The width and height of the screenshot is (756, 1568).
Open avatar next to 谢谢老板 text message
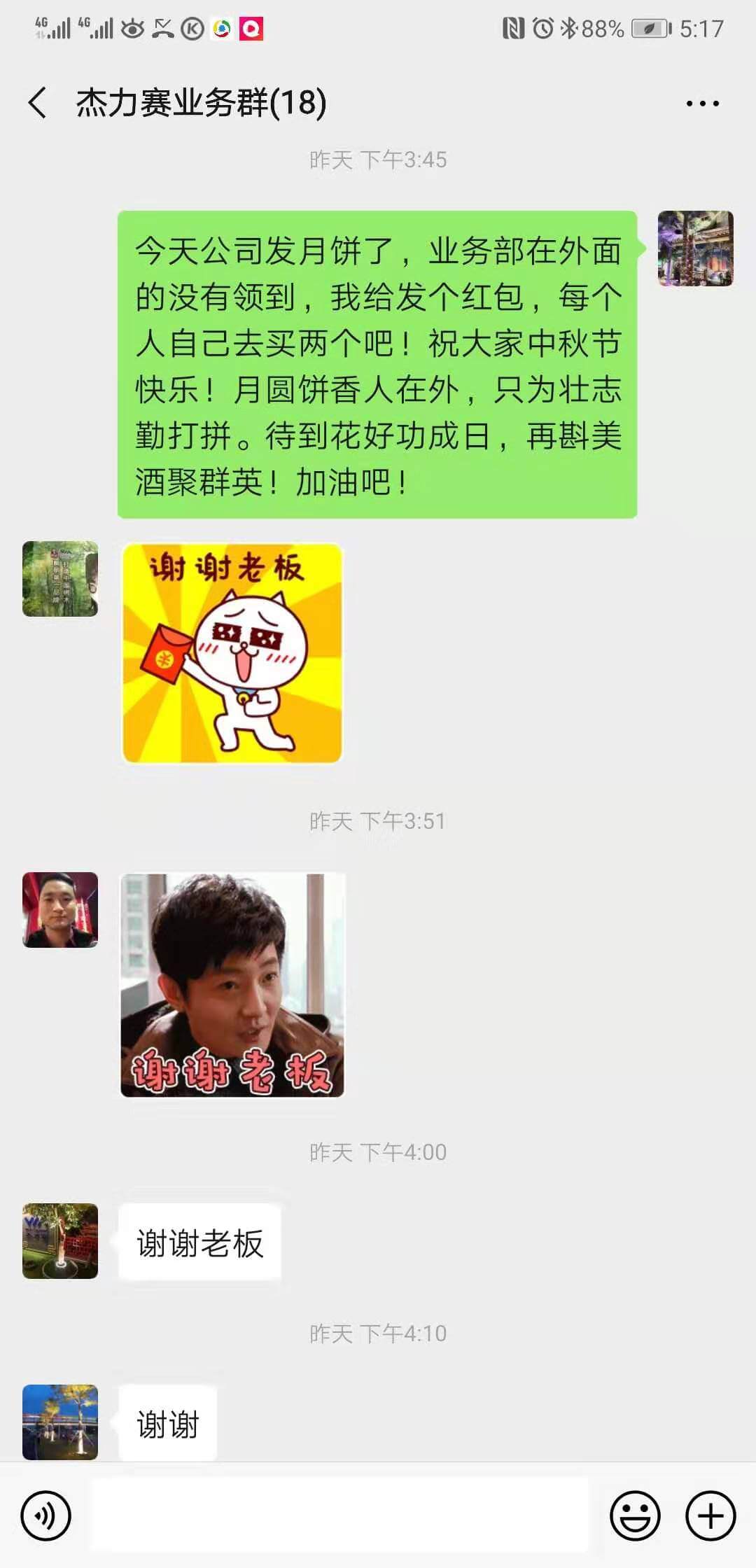tap(60, 1241)
